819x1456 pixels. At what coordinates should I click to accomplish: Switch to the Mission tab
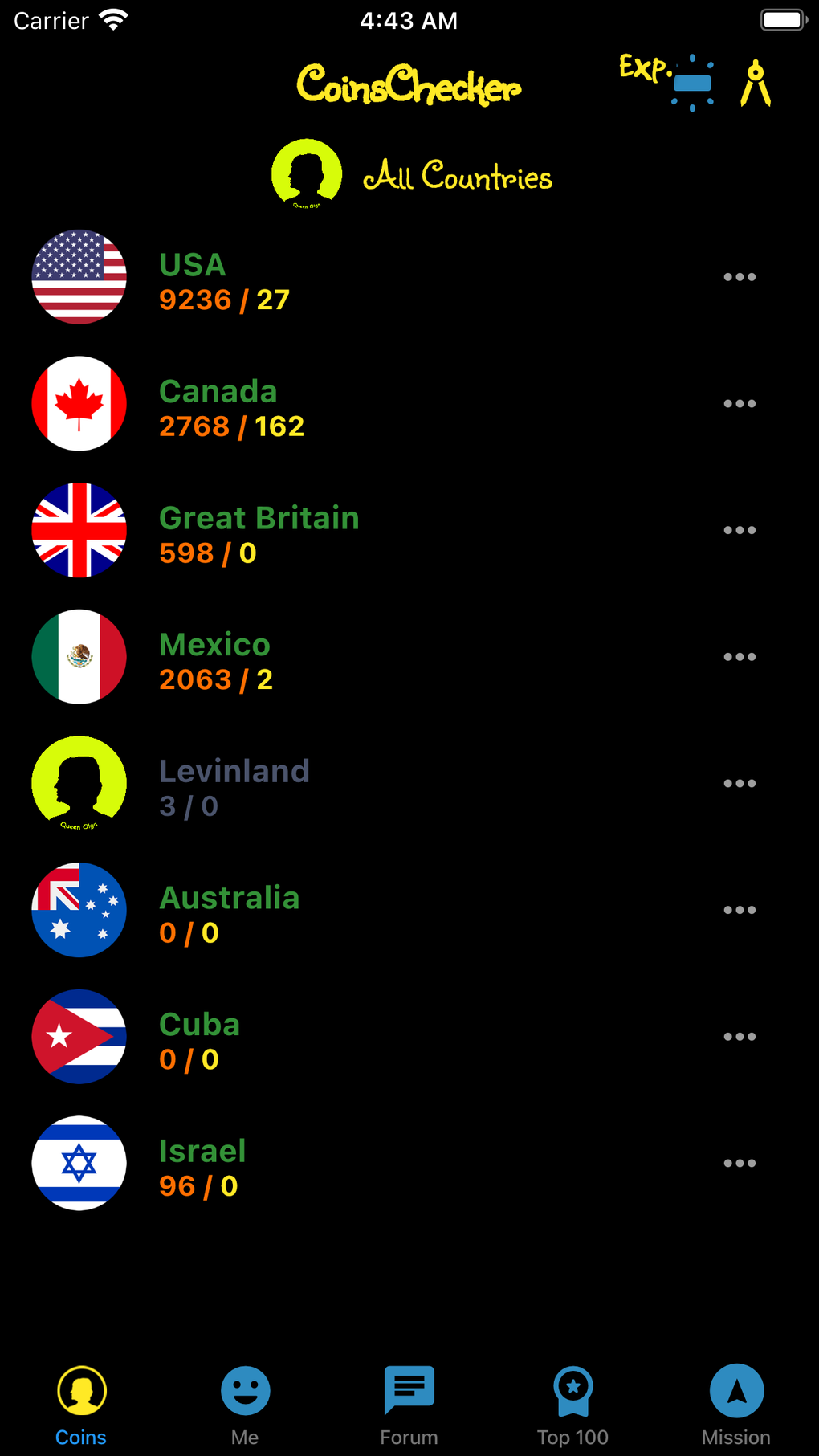735,1405
